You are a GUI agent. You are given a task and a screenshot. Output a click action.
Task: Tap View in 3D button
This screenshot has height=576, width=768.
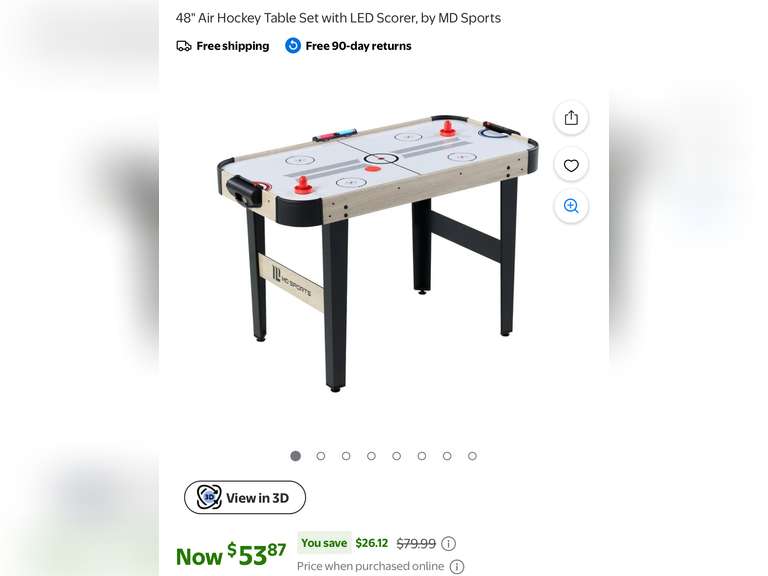(x=245, y=497)
